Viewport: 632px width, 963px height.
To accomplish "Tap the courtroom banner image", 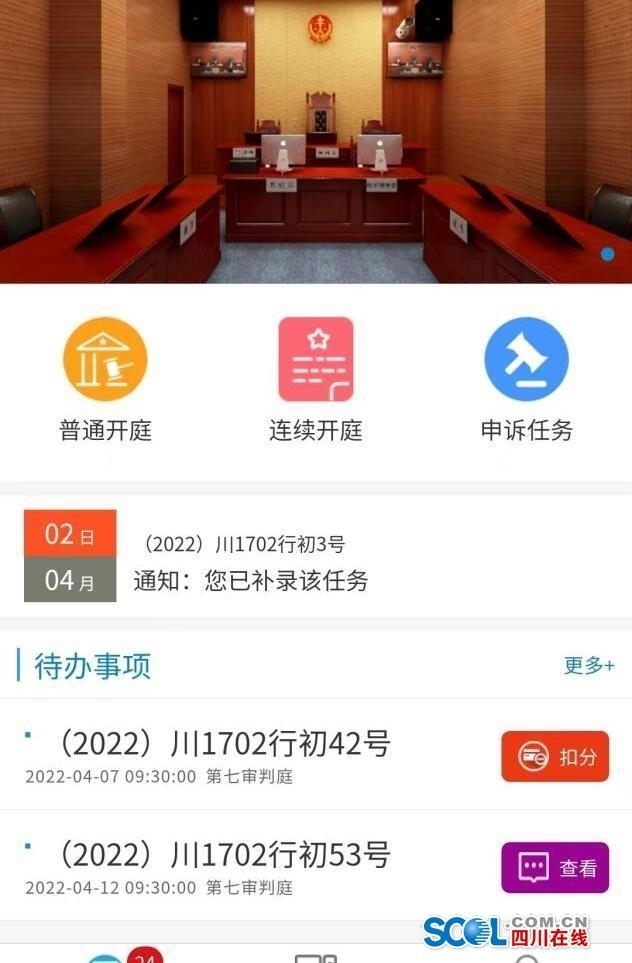I will tap(316, 140).
